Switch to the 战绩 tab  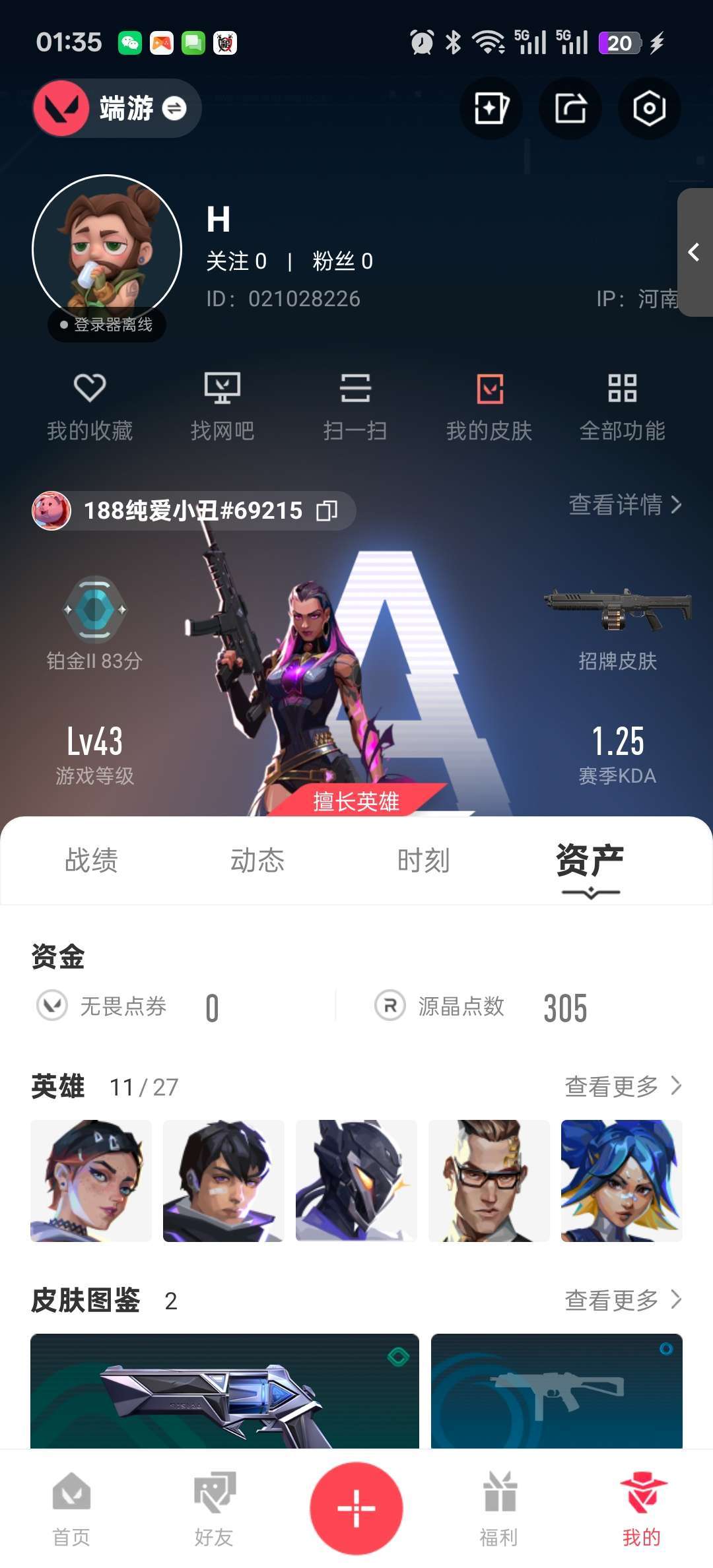[x=91, y=861]
